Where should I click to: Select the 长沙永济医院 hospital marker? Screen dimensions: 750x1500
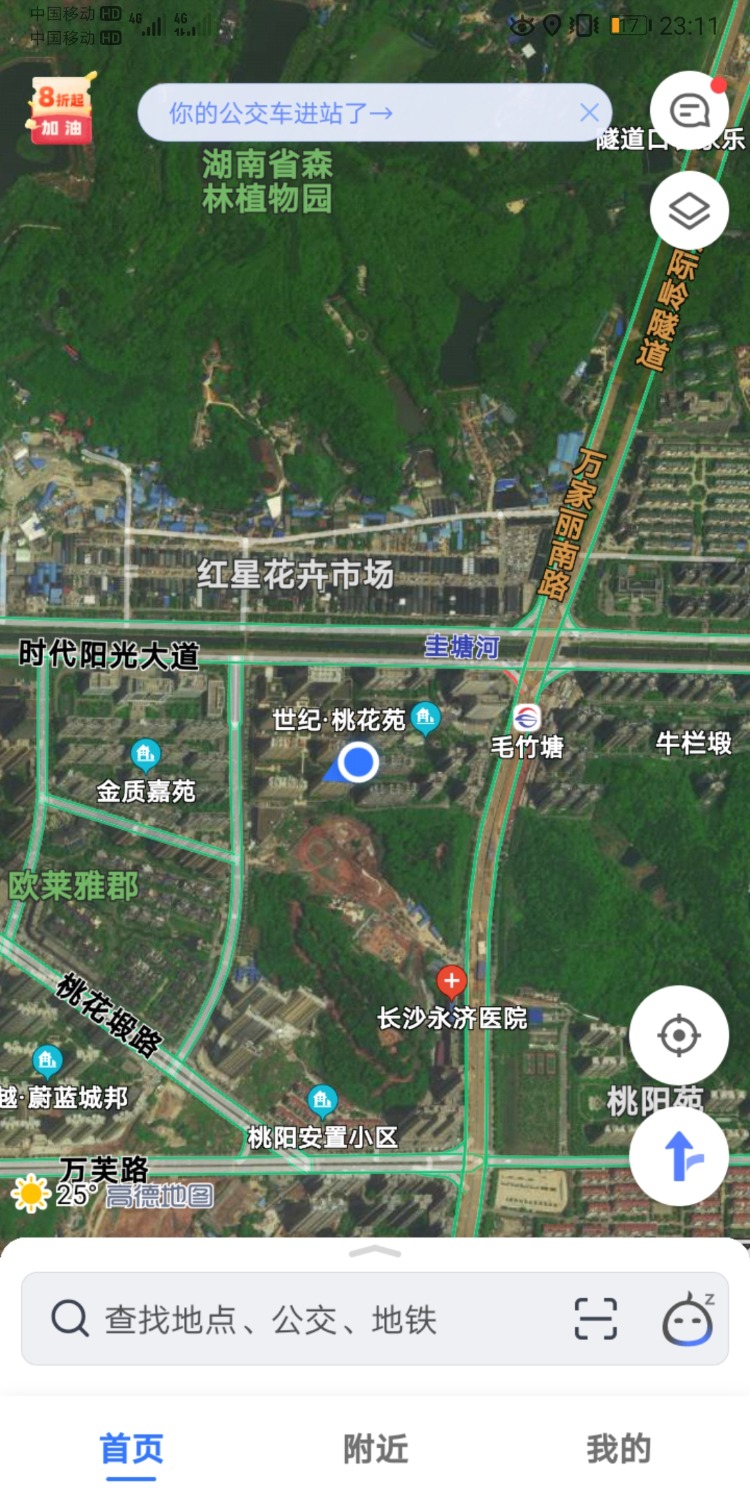[452, 981]
